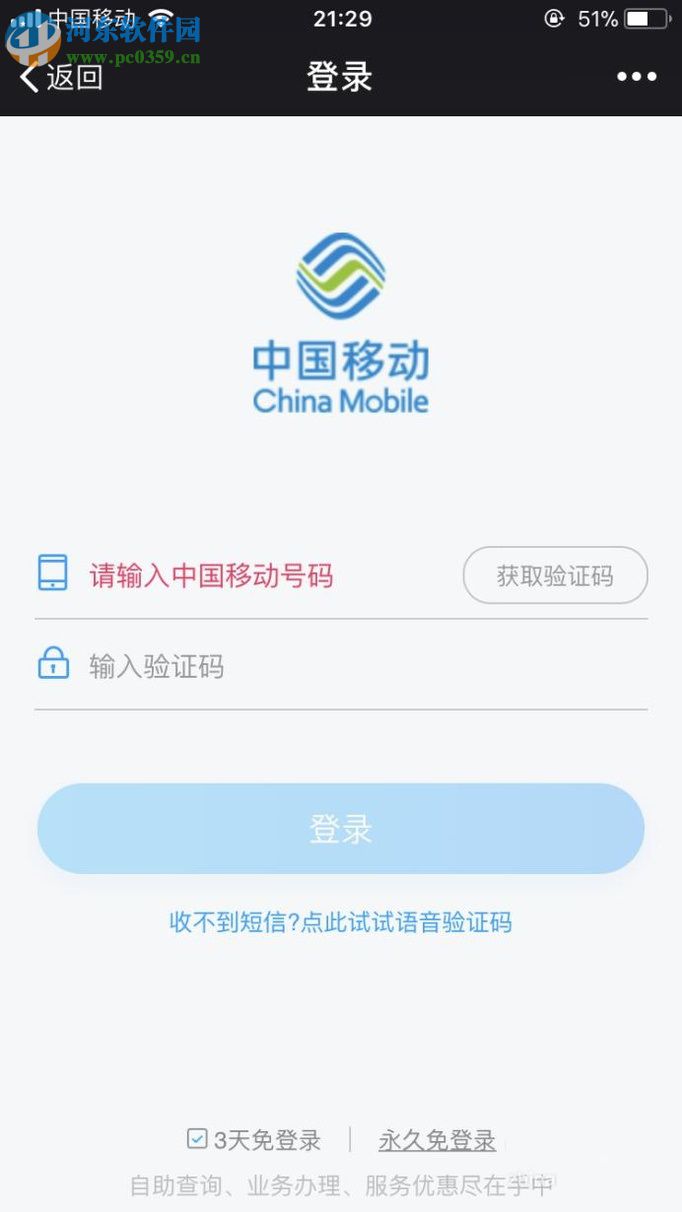682x1212 pixels.
Task: Go back using the 返回 button
Action: click(x=62, y=76)
